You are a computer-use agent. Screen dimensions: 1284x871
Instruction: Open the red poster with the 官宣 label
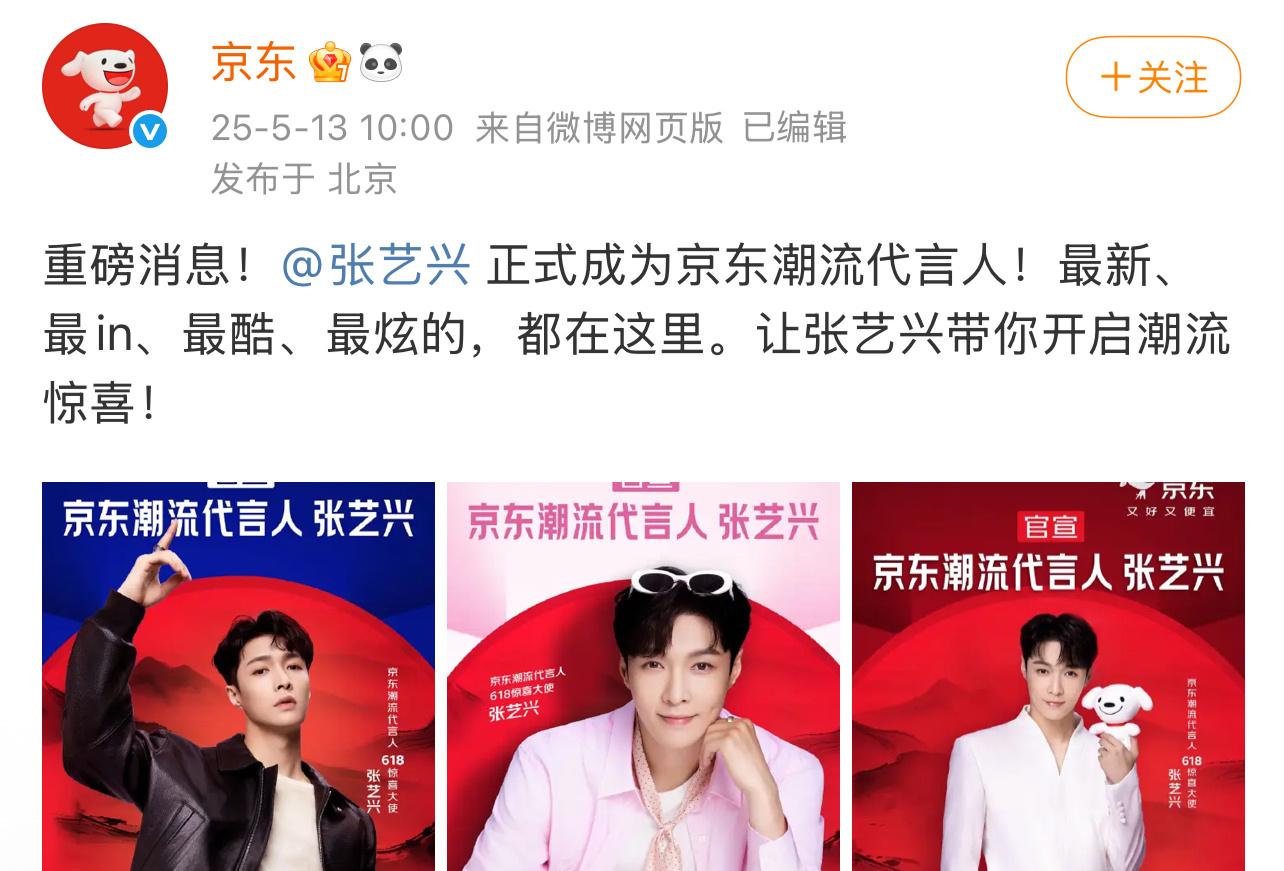1048,676
